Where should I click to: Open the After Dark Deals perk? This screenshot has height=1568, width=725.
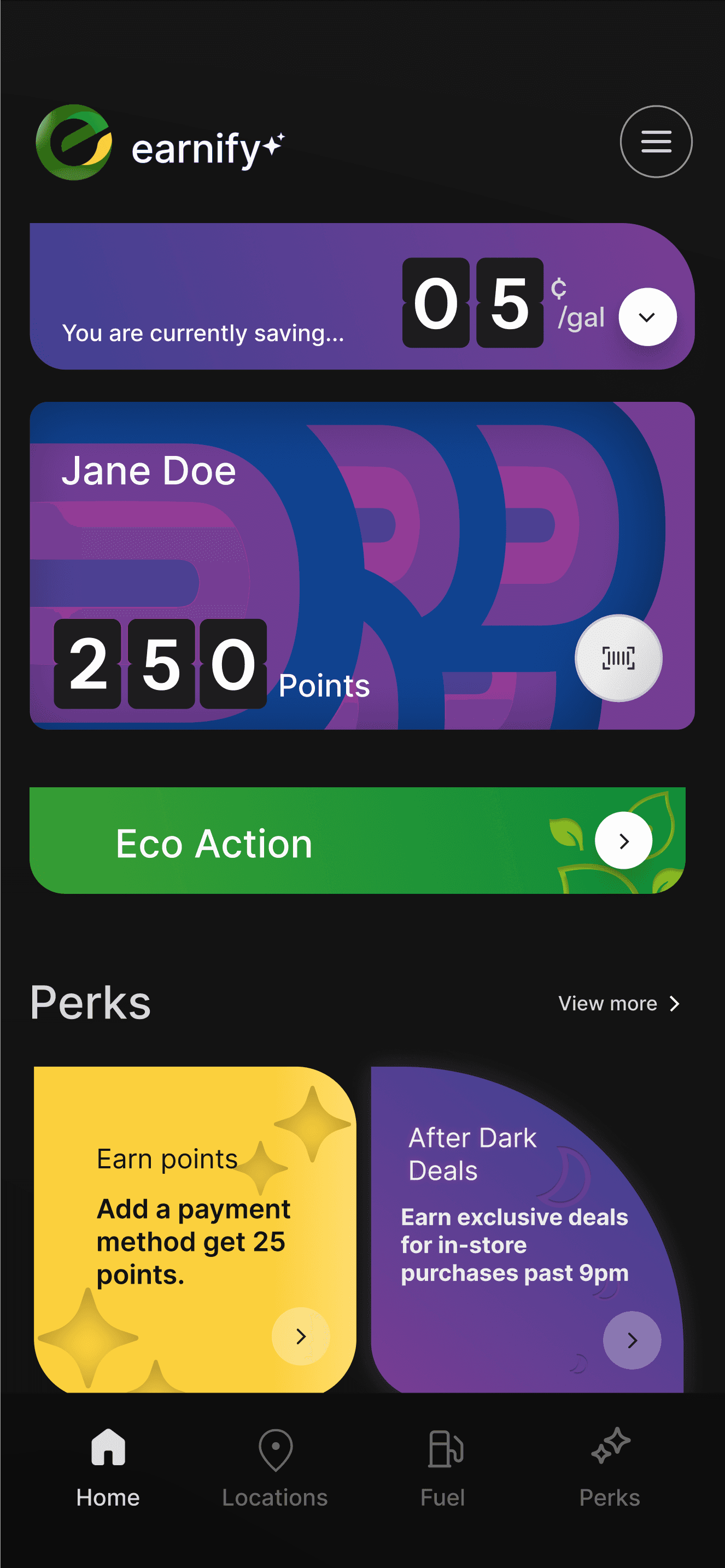(x=632, y=1341)
